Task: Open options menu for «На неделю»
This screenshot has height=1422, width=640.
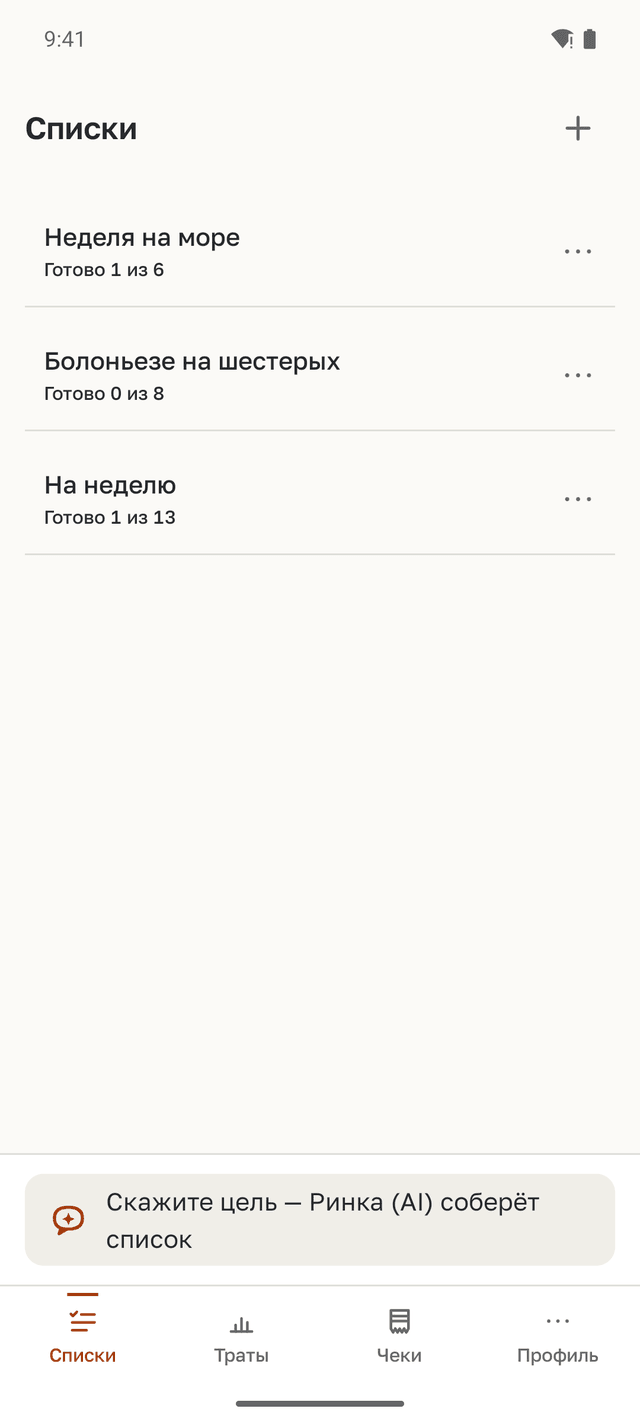Action: tap(578, 500)
